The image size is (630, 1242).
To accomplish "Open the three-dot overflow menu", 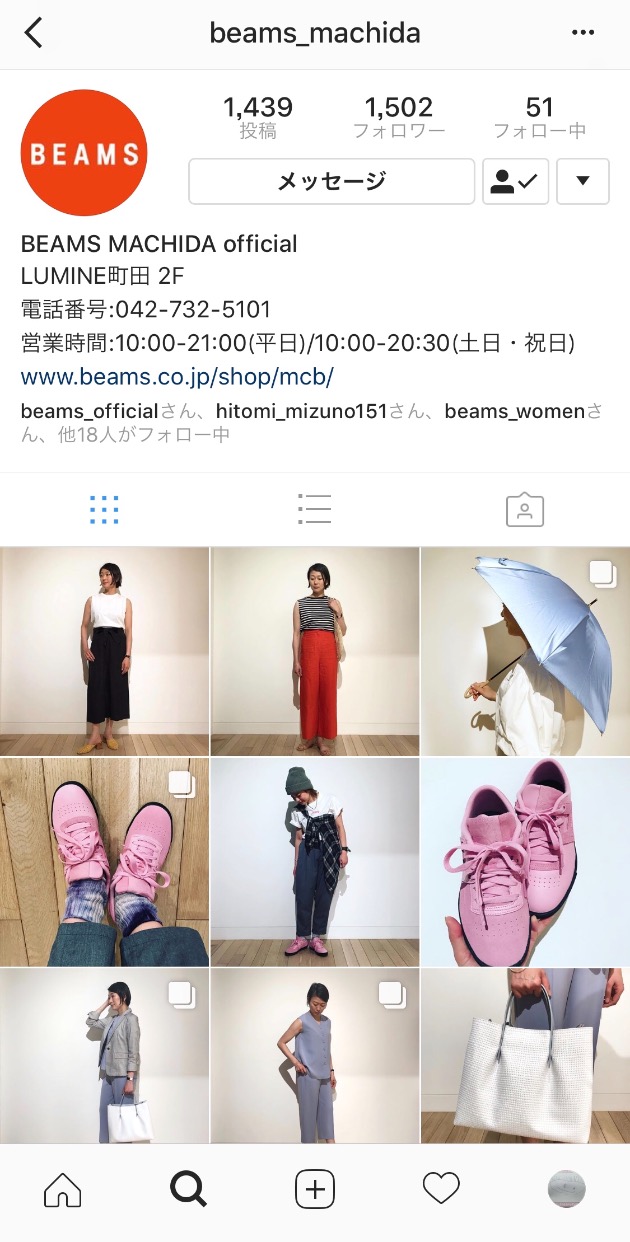I will (x=583, y=33).
